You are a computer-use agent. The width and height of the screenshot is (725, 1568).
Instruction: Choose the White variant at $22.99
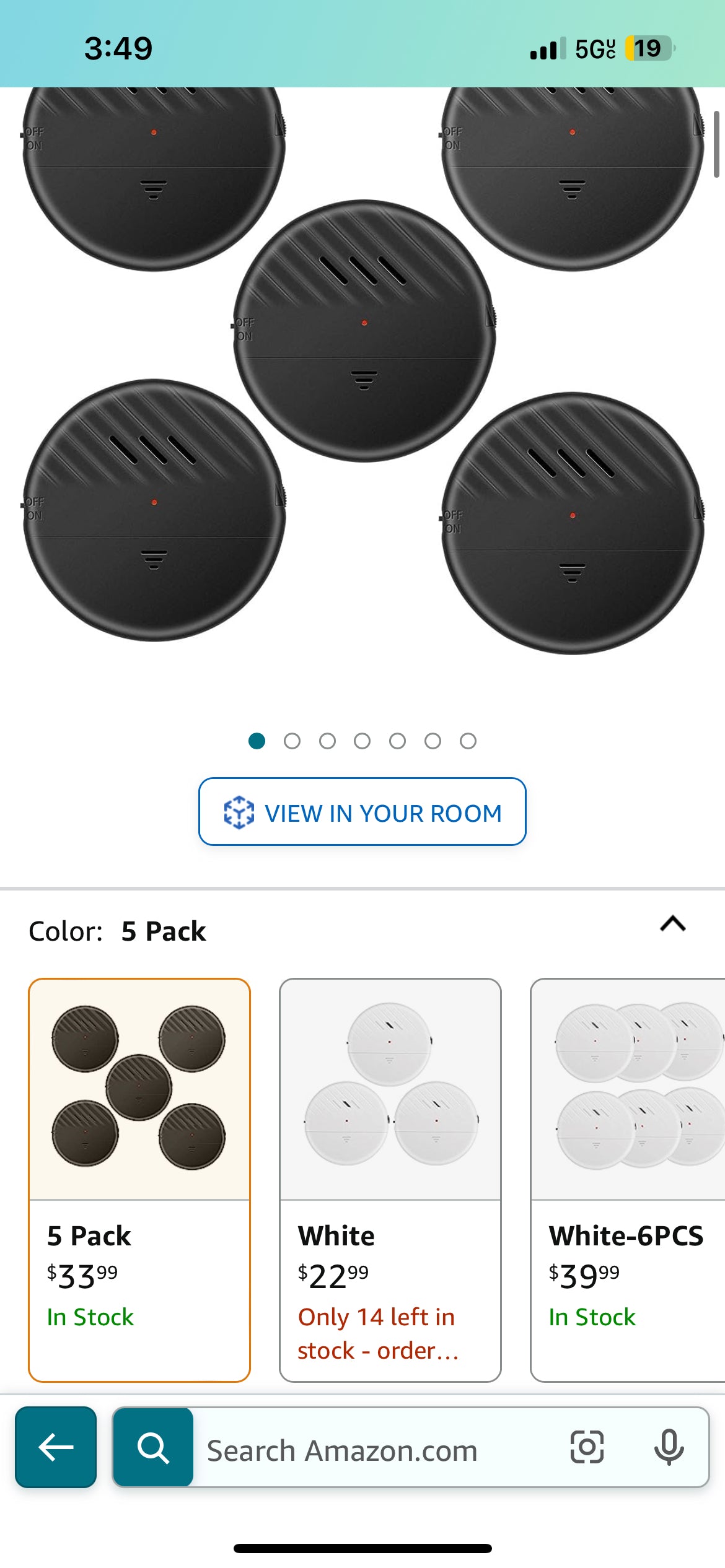390,1179
